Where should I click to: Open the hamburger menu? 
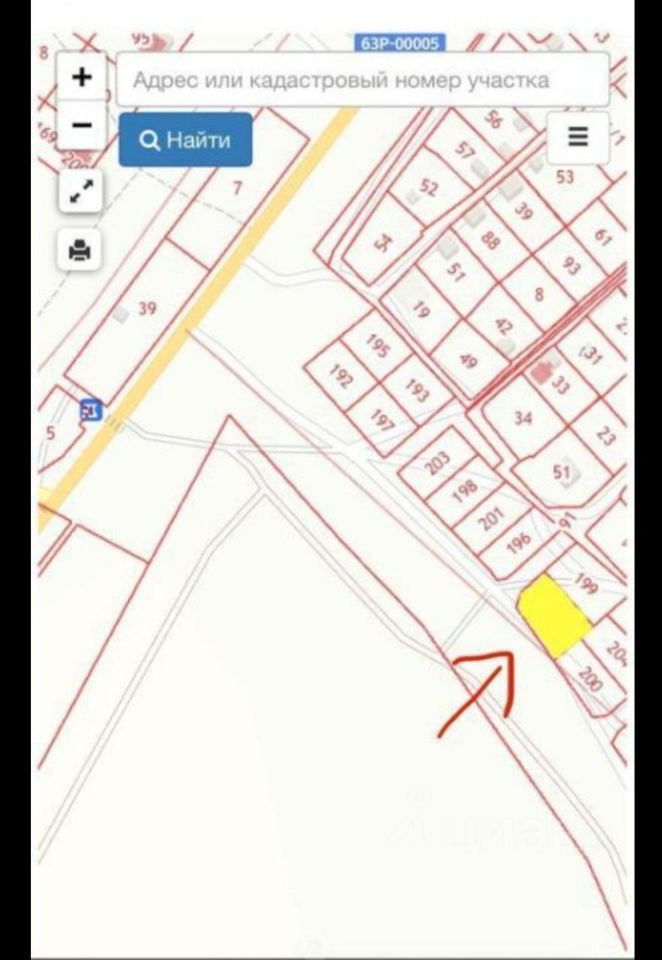(578, 137)
